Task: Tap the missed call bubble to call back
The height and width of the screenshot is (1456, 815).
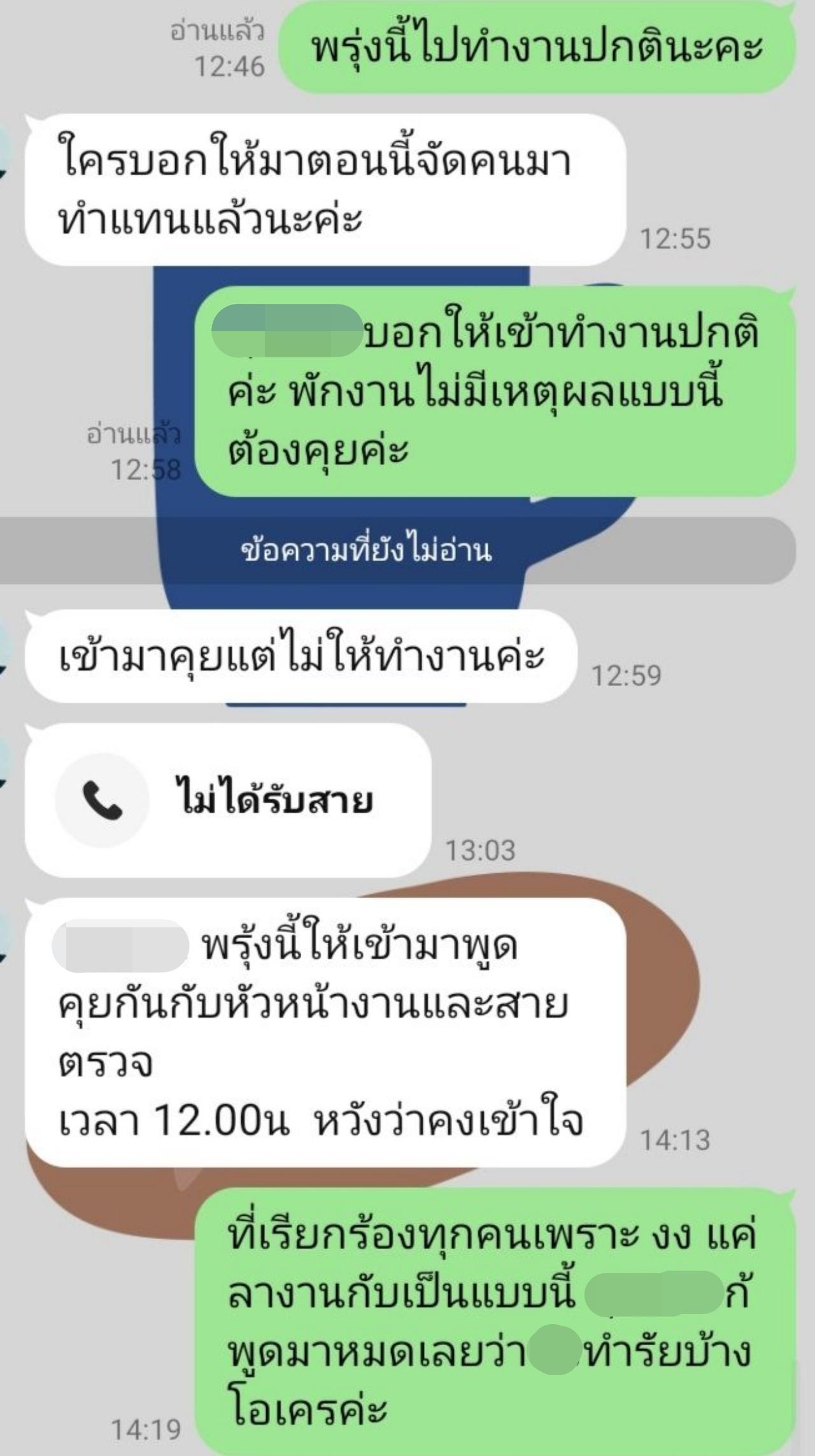Action: [x=228, y=800]
